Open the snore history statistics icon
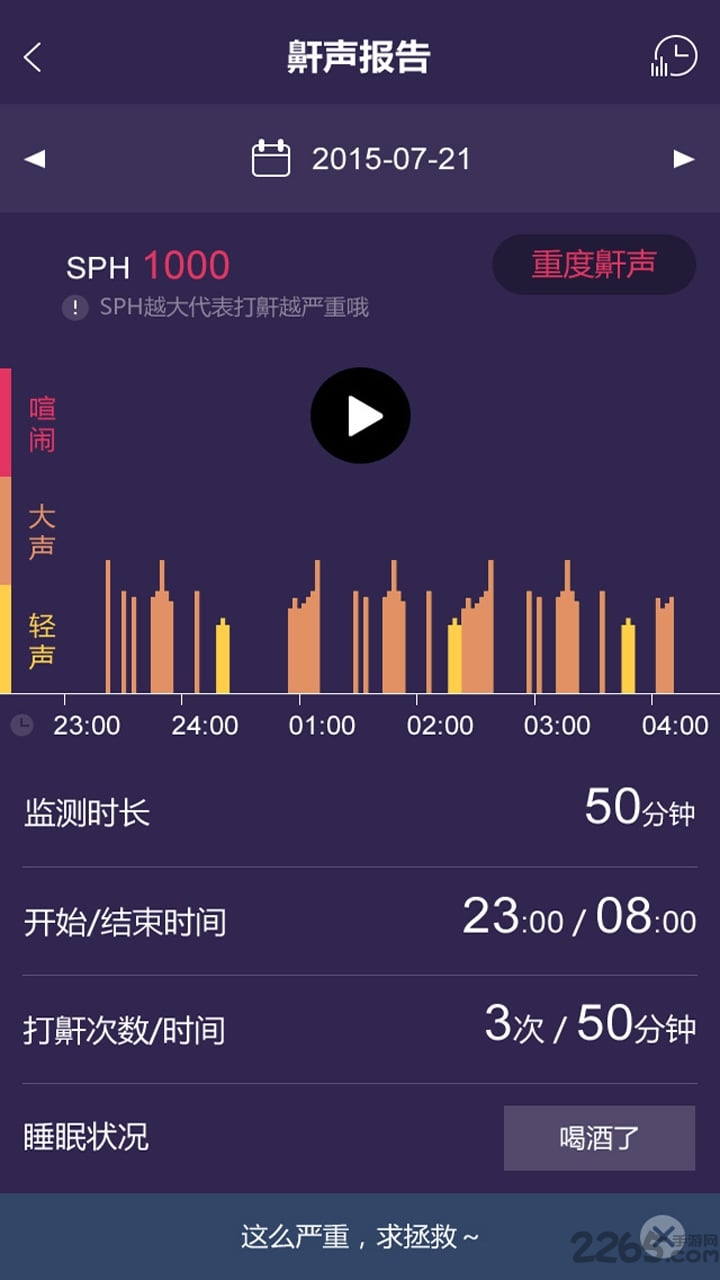 point(674,57)
